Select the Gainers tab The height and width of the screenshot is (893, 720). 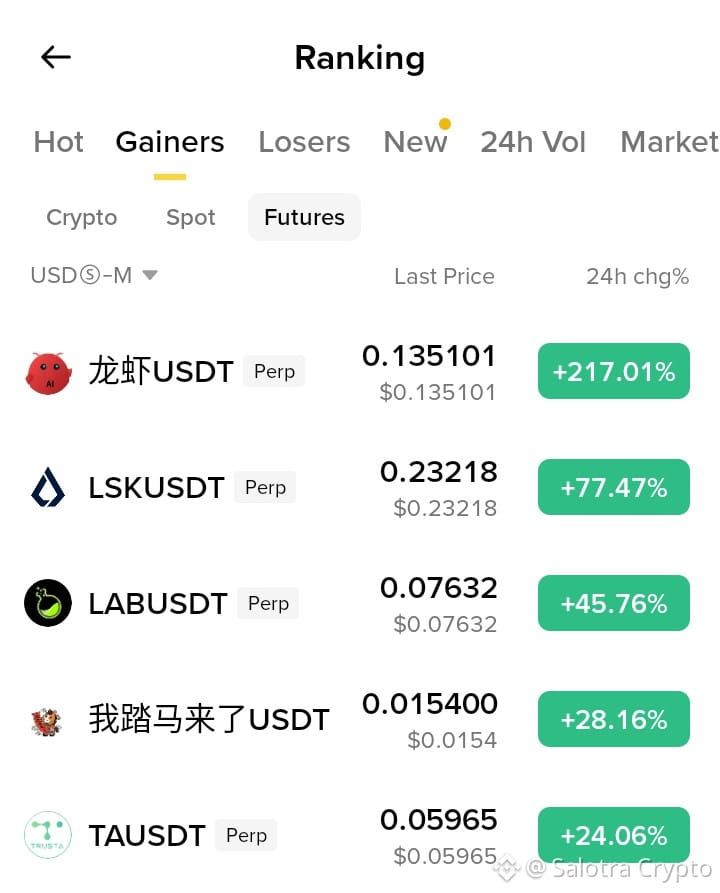coord(170,142)
